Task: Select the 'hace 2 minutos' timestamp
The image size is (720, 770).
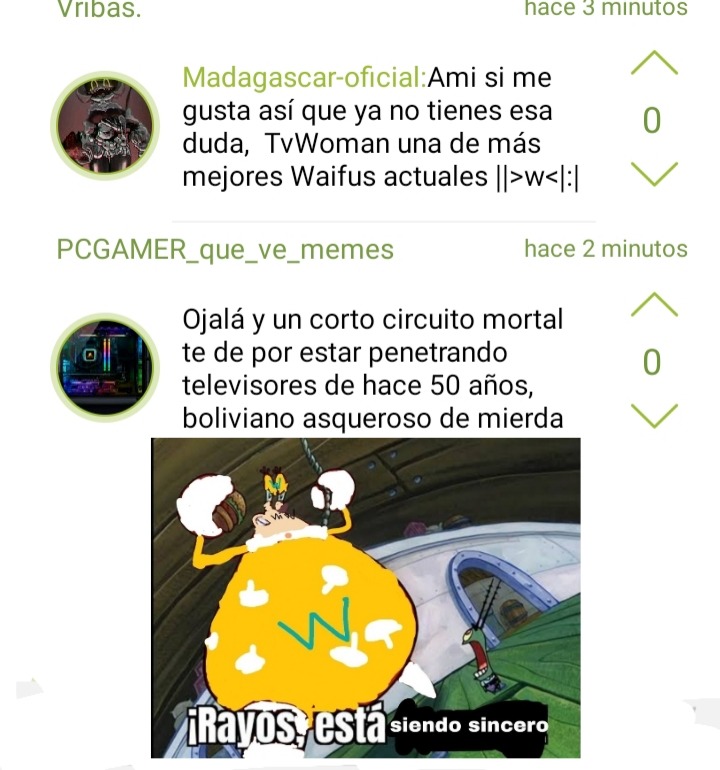Action: (605, 248)
